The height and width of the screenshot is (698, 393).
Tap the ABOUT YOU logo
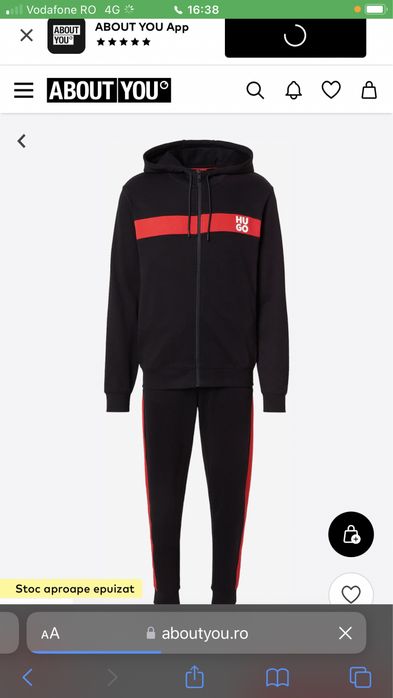(x=109, y=90)
